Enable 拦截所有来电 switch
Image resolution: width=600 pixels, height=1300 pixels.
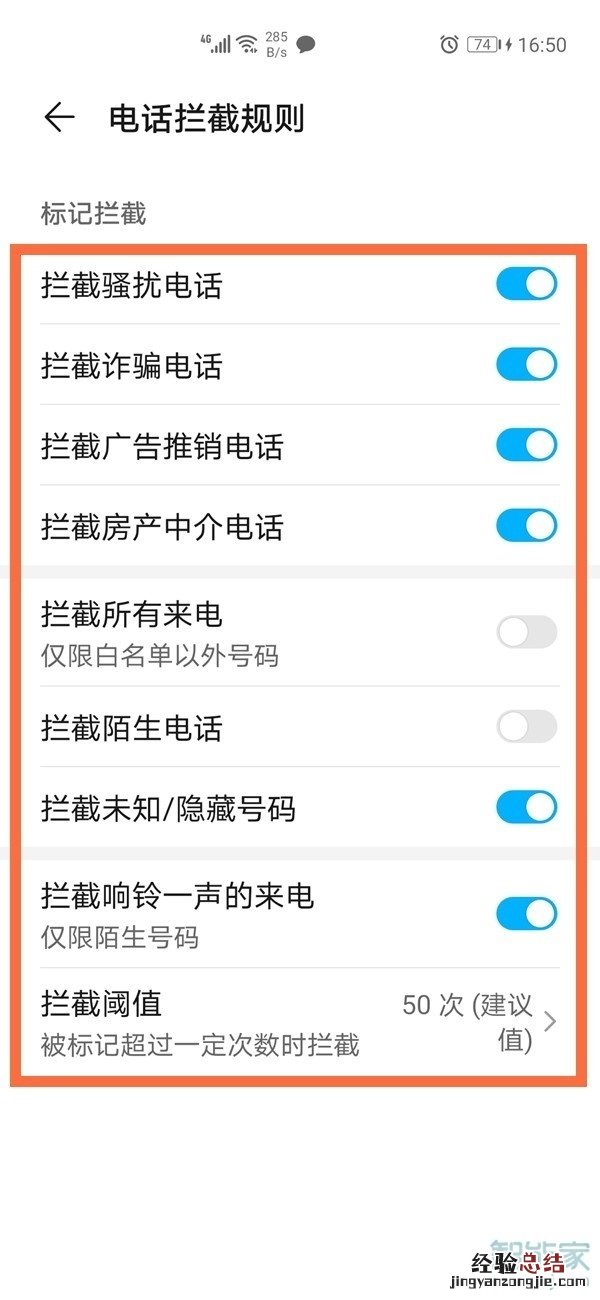526,632
